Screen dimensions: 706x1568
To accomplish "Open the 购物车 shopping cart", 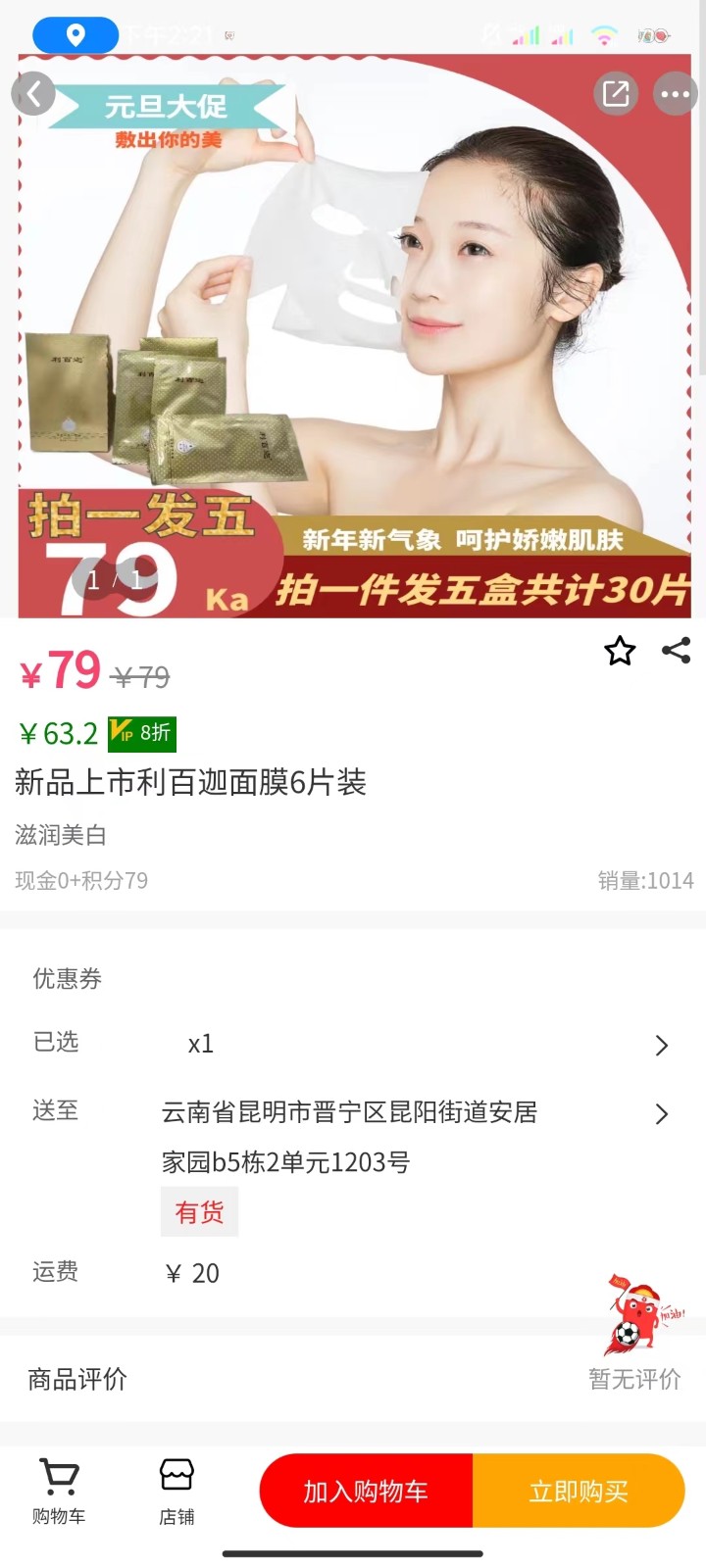I will pos(59,1491).
